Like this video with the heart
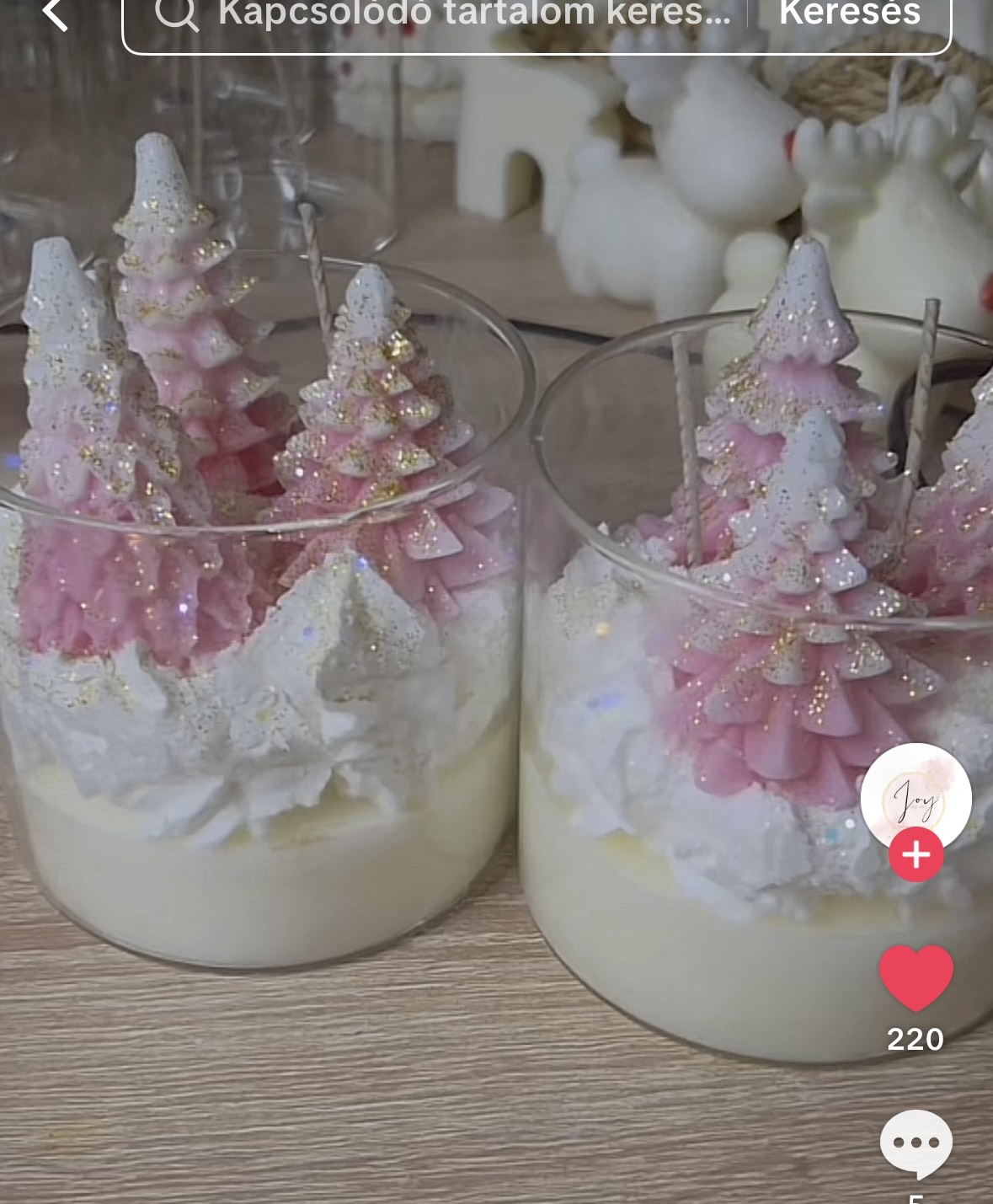Screen dimensions: 993x1204 [x=916, y=977]
